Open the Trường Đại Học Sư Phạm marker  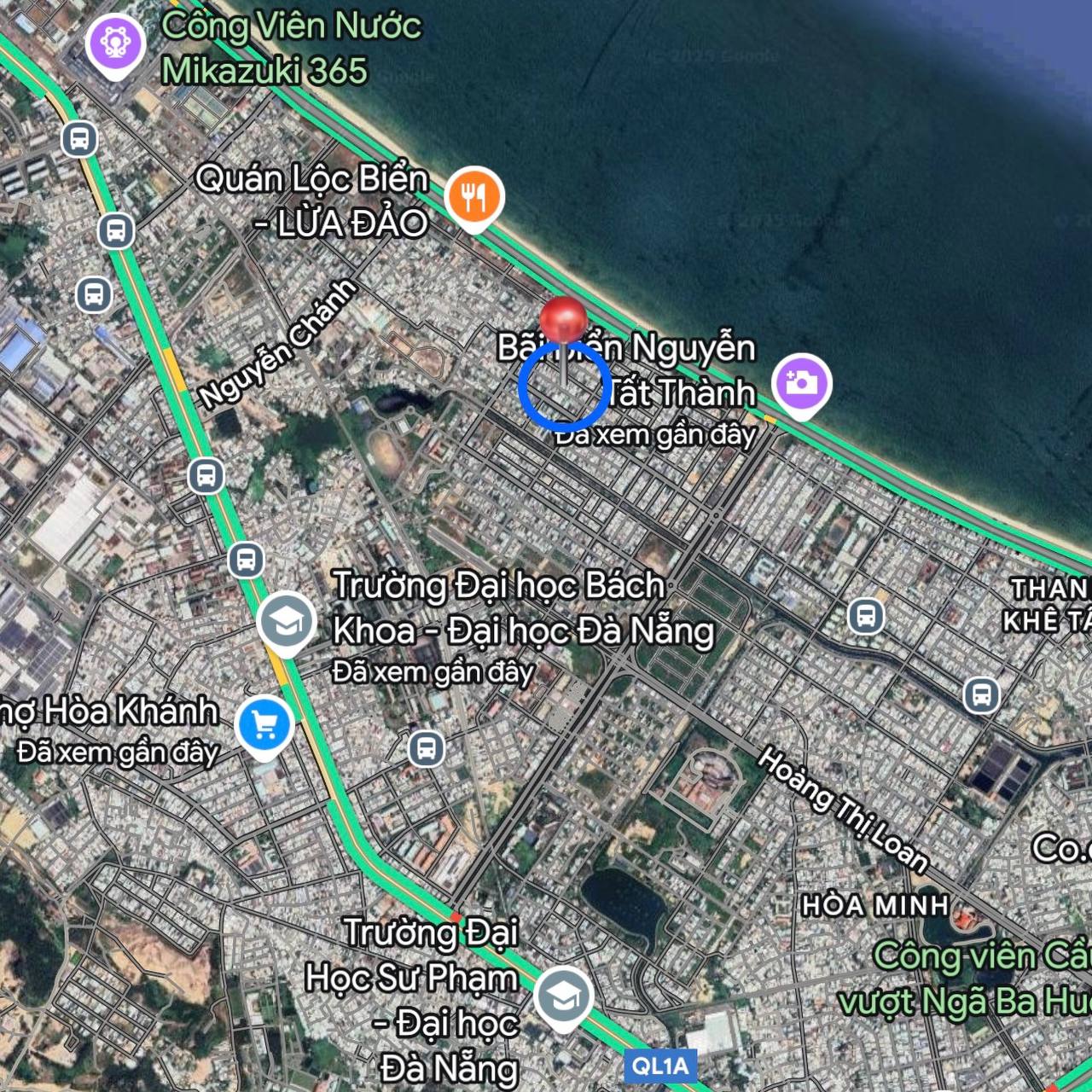563,996
